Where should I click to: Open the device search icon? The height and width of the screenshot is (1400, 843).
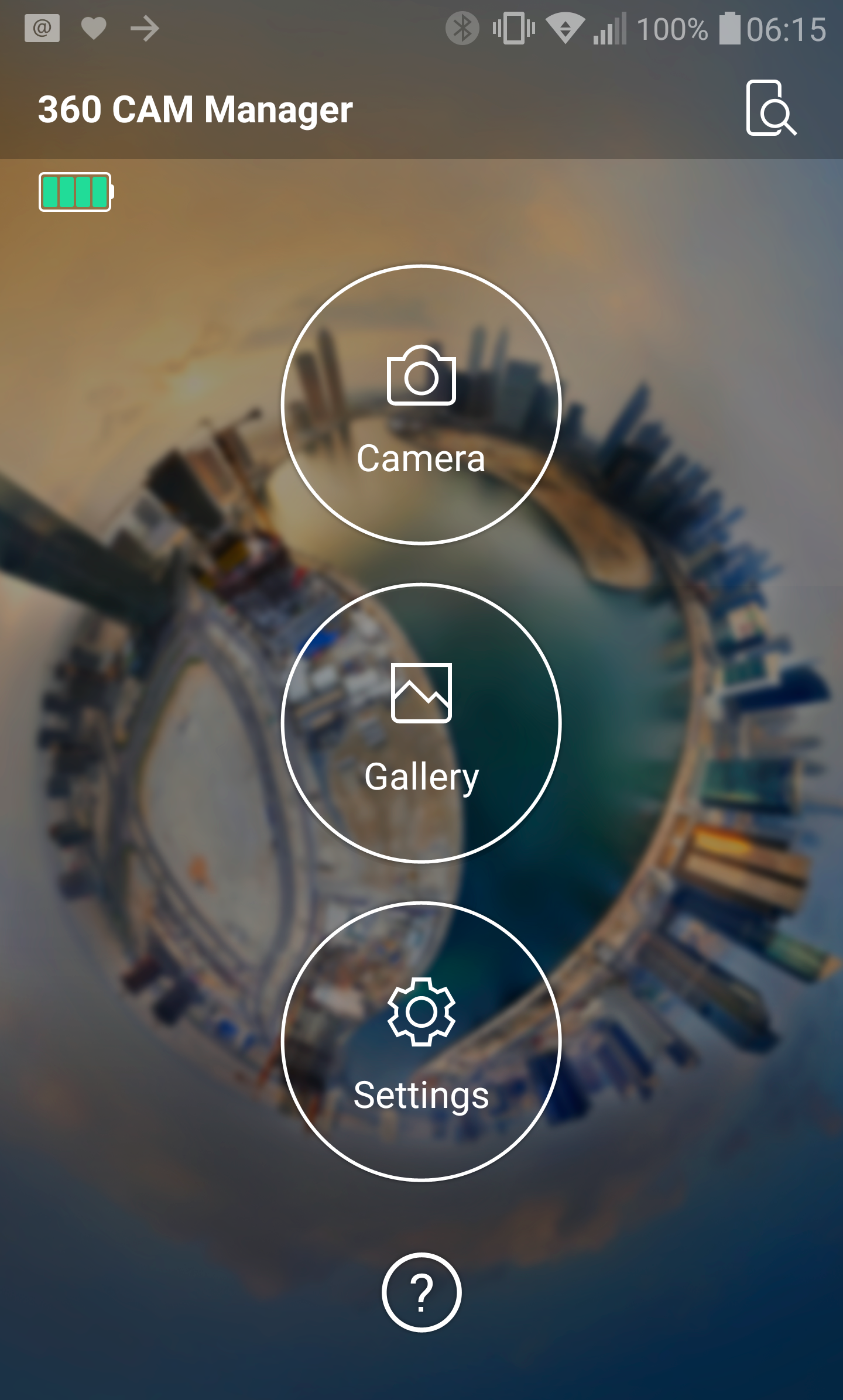(x=770, y=109)
